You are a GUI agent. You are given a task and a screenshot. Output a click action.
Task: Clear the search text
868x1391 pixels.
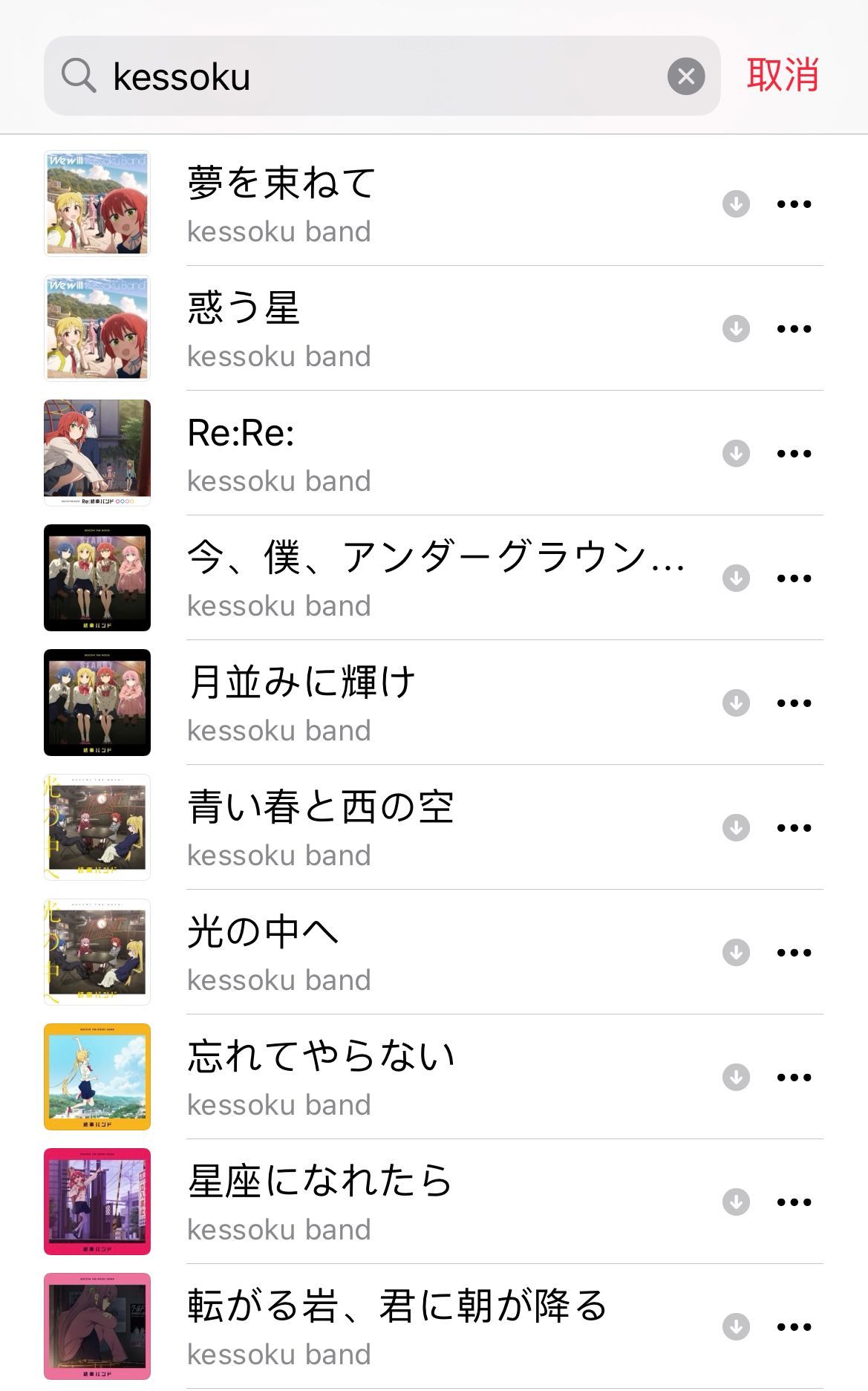(x=685, y=76)
